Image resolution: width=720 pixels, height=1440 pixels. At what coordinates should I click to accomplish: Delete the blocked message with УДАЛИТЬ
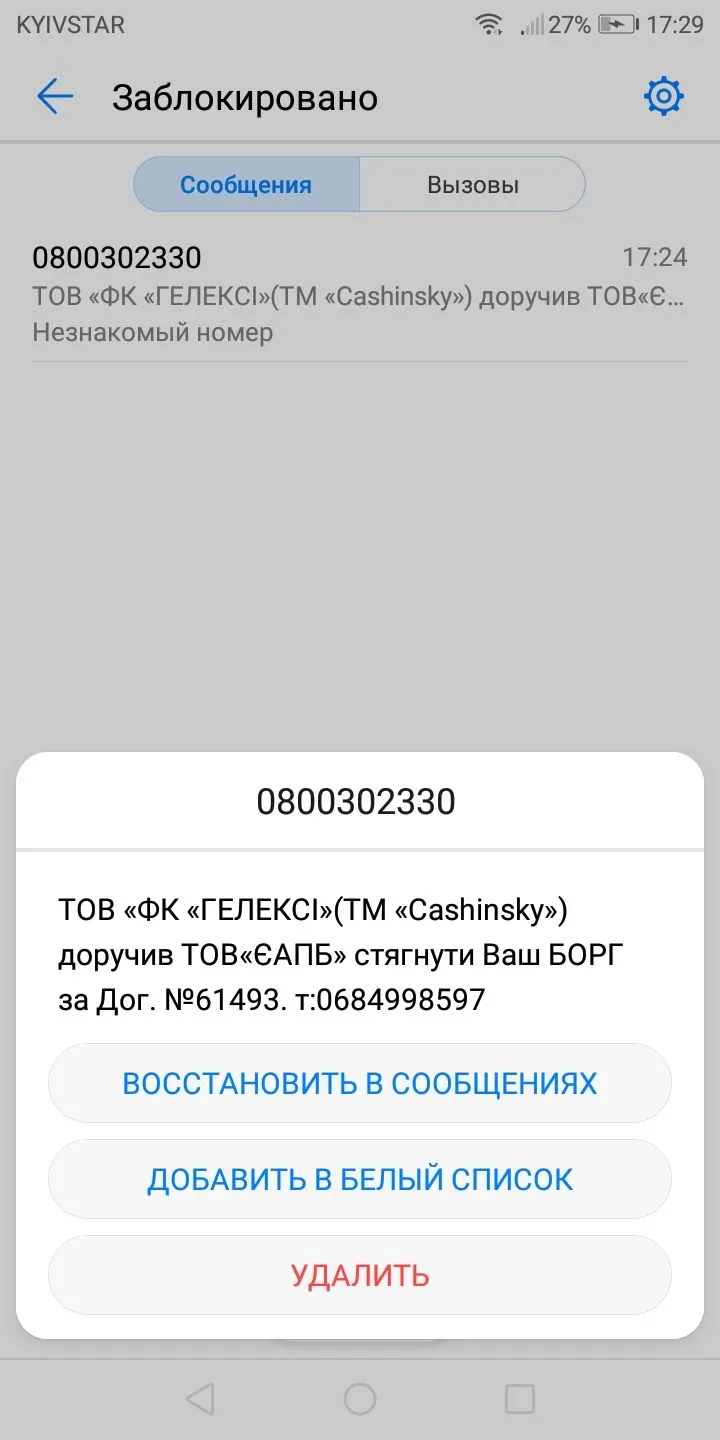(x=360, y=1275)
